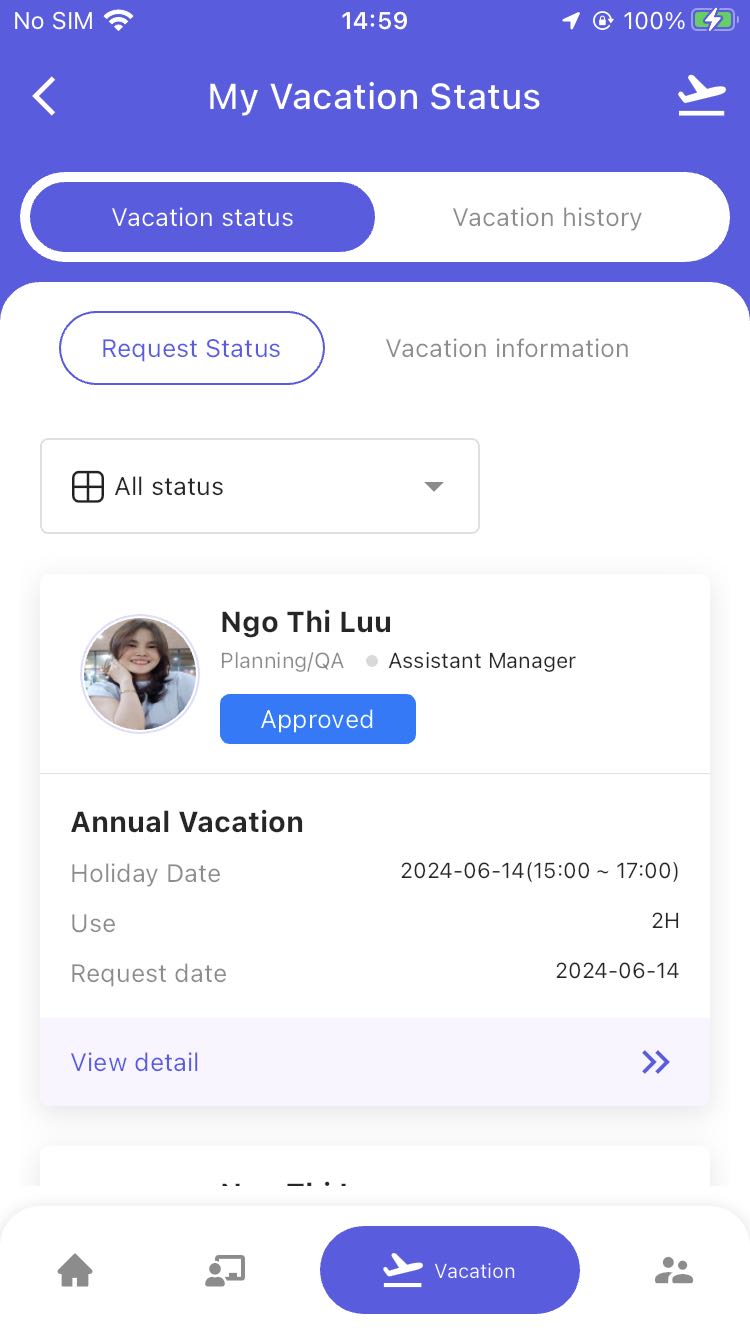Expand the All status dropdown

point(260,486)
